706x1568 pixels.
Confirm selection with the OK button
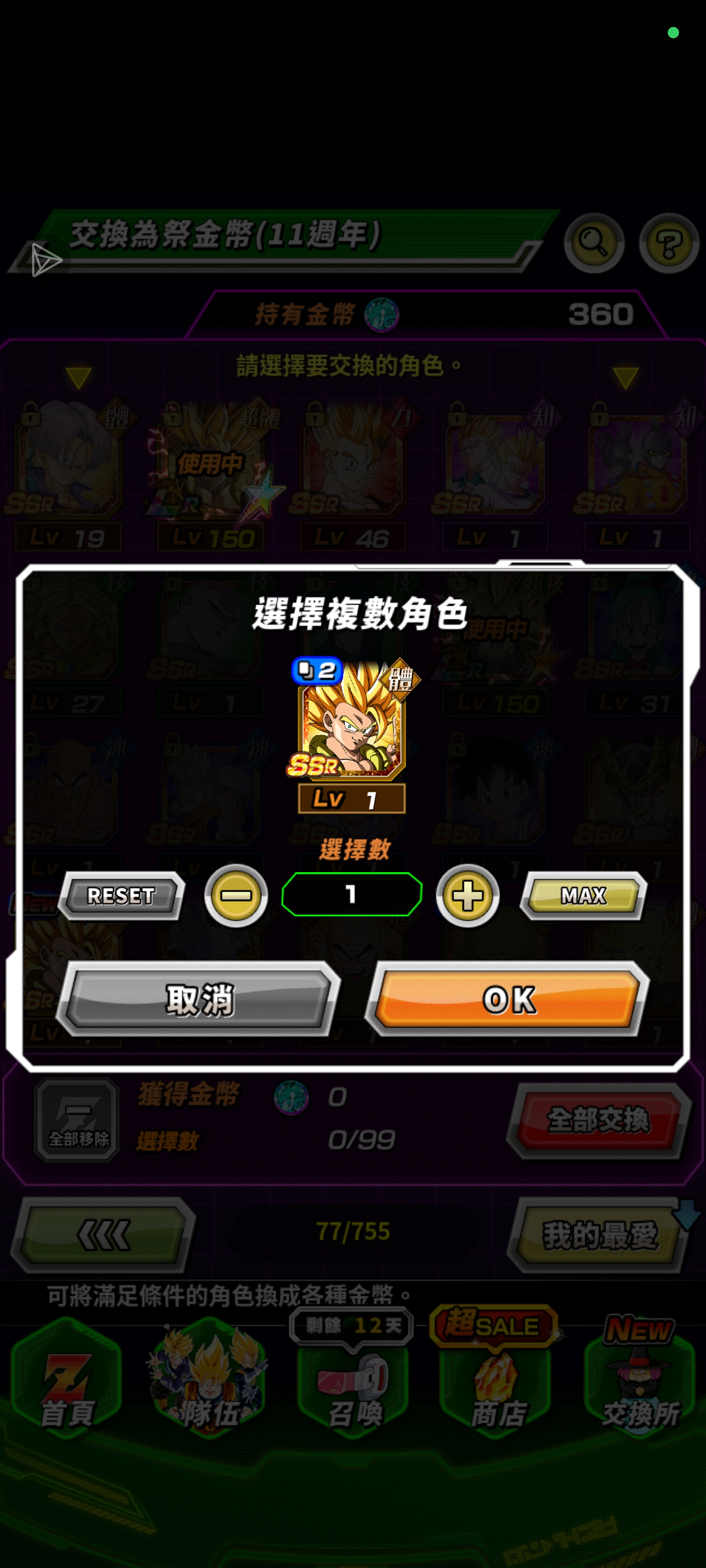tap(508, 999)
